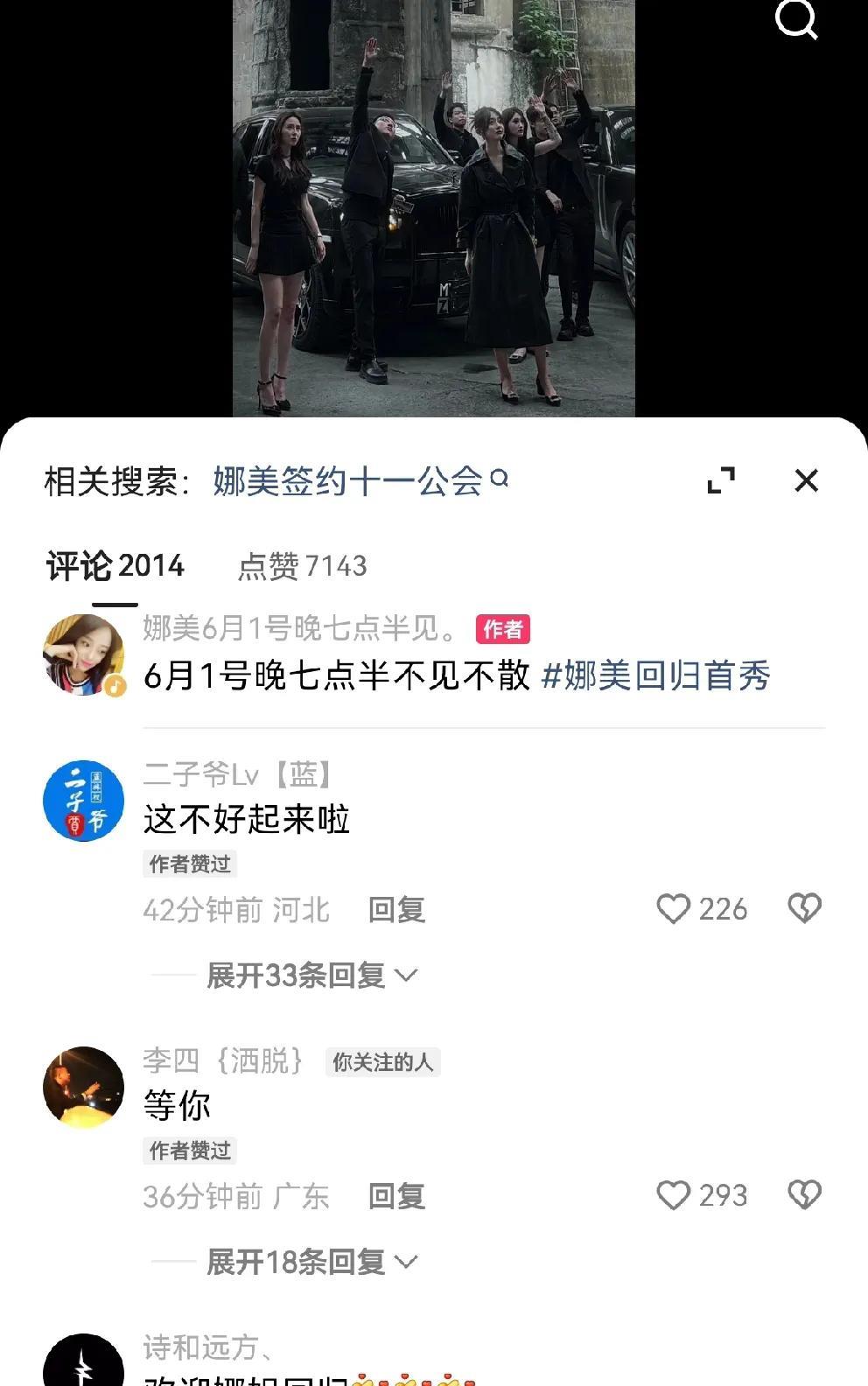The width and height of the screenshot is (868, 1386).
Task: Like the comment 等你
Action: tap(674, 1195)
